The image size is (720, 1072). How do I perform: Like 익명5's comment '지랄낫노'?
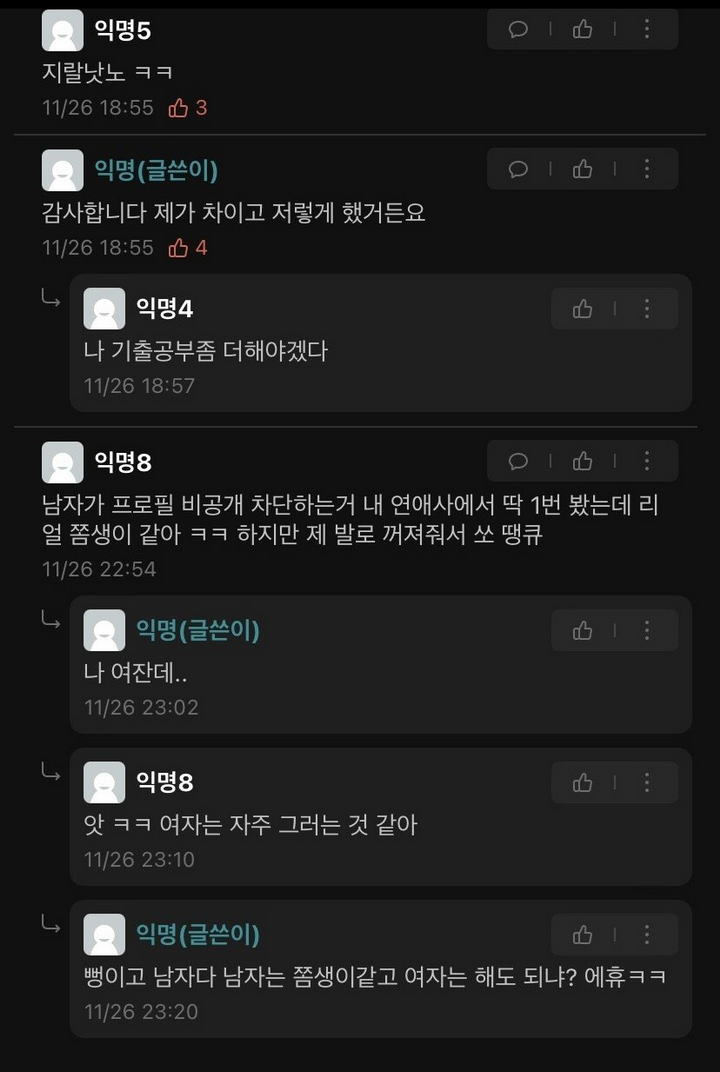582,29
